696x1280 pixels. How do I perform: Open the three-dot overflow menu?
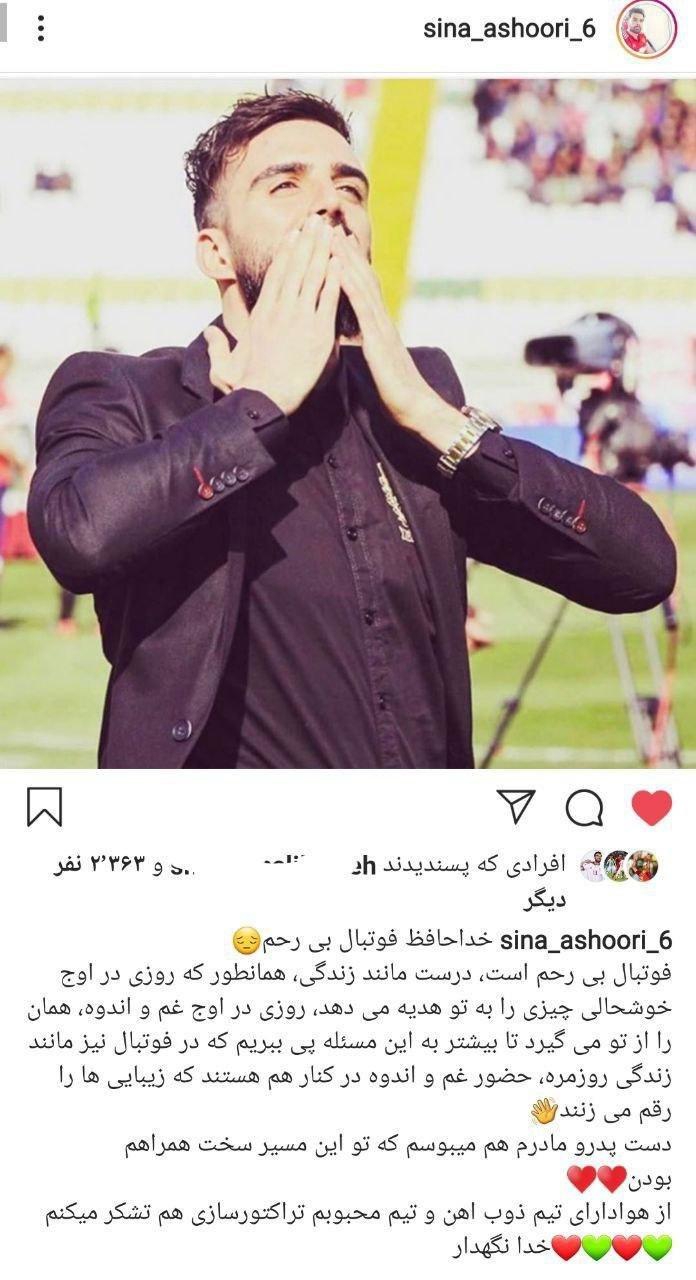40,27
